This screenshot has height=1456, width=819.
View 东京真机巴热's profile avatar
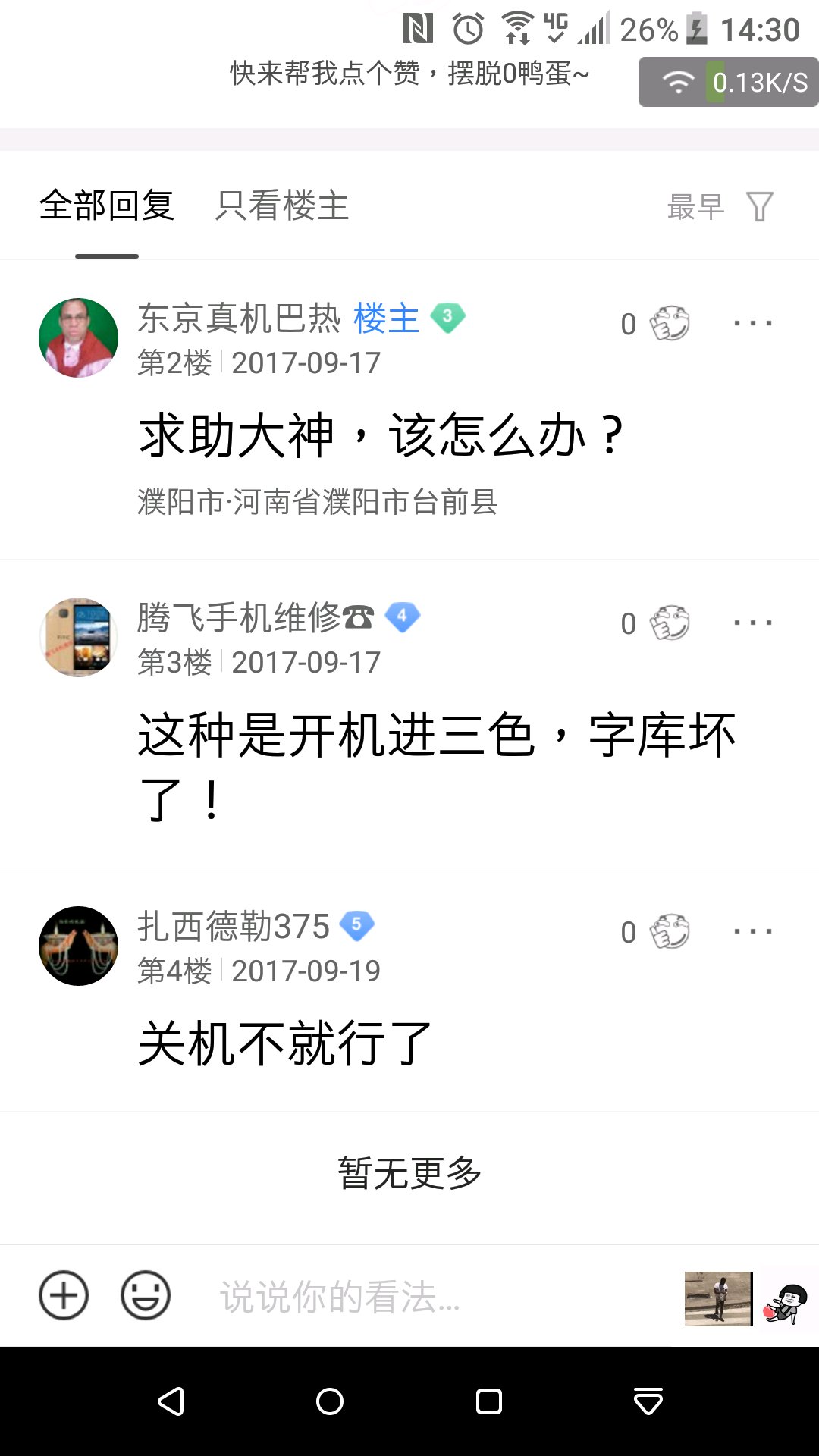(x=78, y=337)
